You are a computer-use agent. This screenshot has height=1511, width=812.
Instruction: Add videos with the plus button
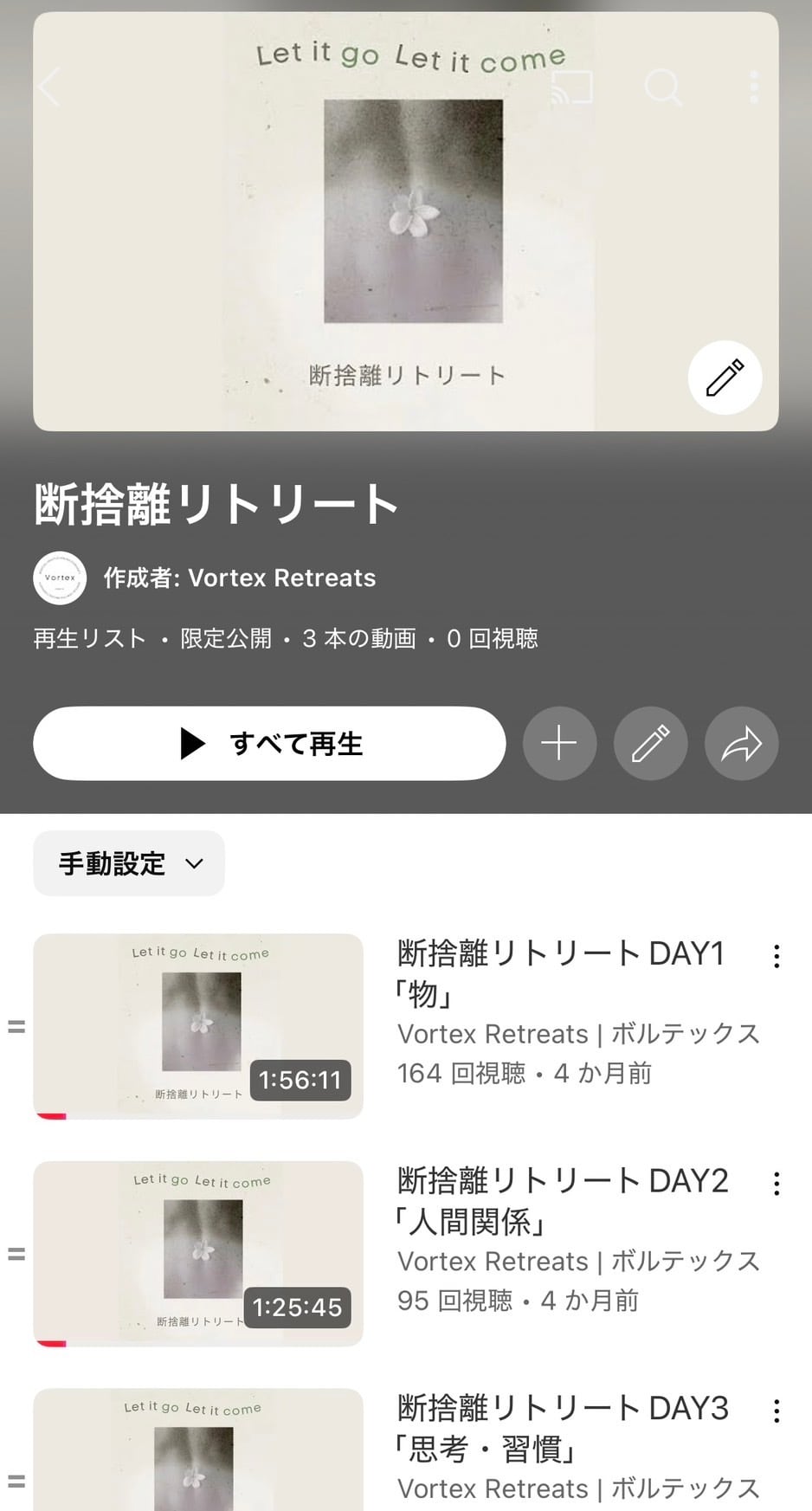point(559,743)
